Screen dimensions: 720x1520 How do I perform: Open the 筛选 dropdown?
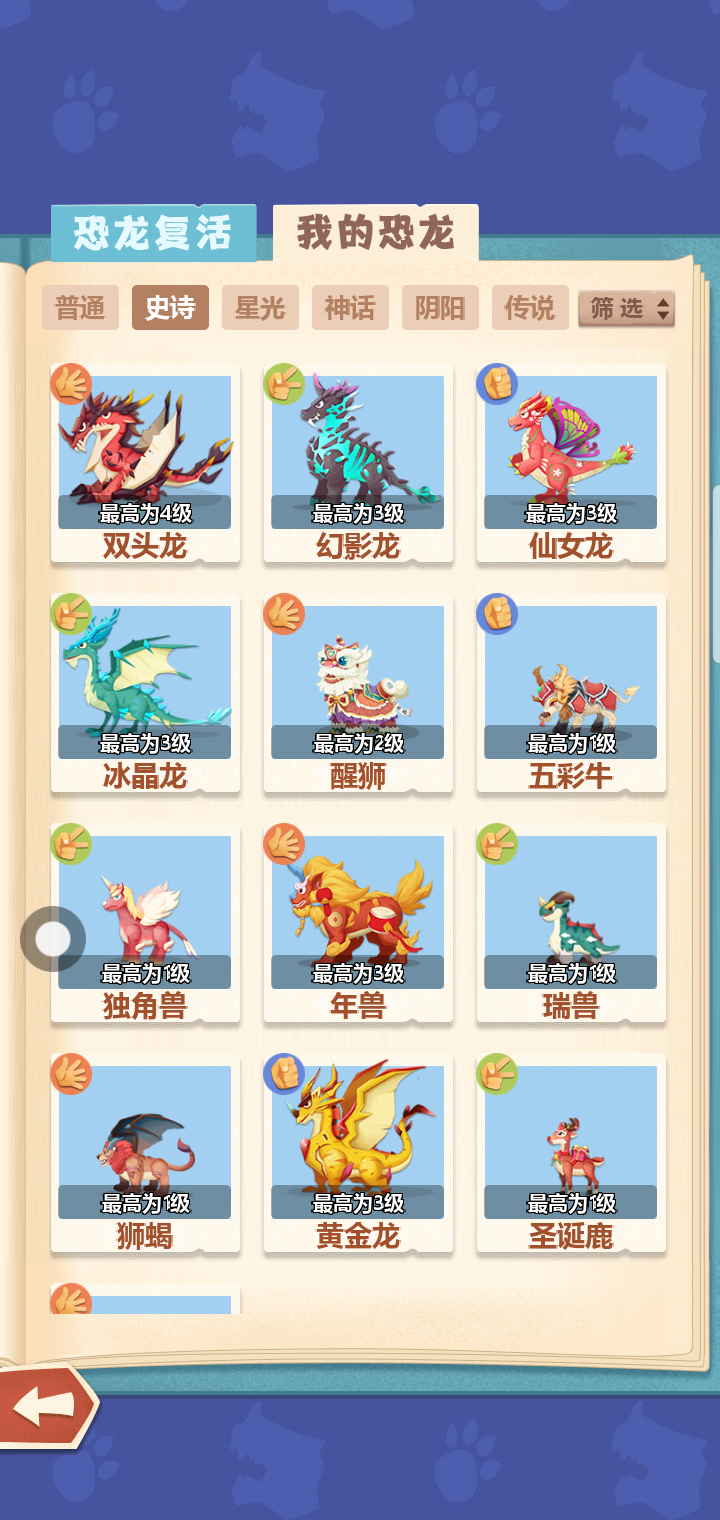(627, 309)
